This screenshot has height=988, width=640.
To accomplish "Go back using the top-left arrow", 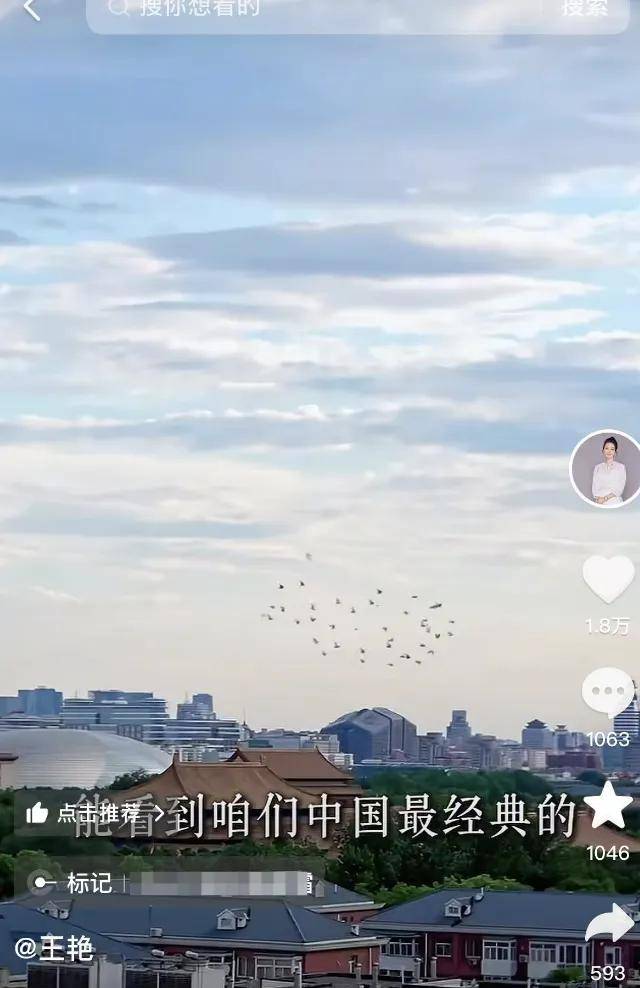I will pyautogui.click(x=31, y=9).
